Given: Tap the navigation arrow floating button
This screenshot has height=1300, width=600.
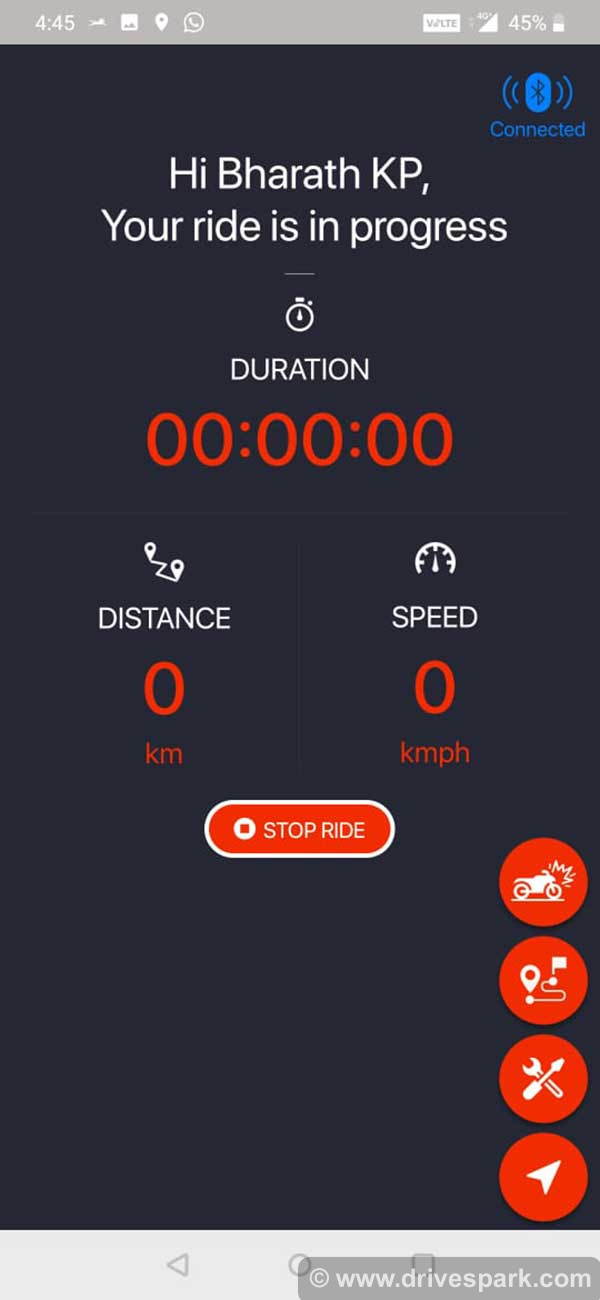Looking at the screenshot, I should (543, 1177).
